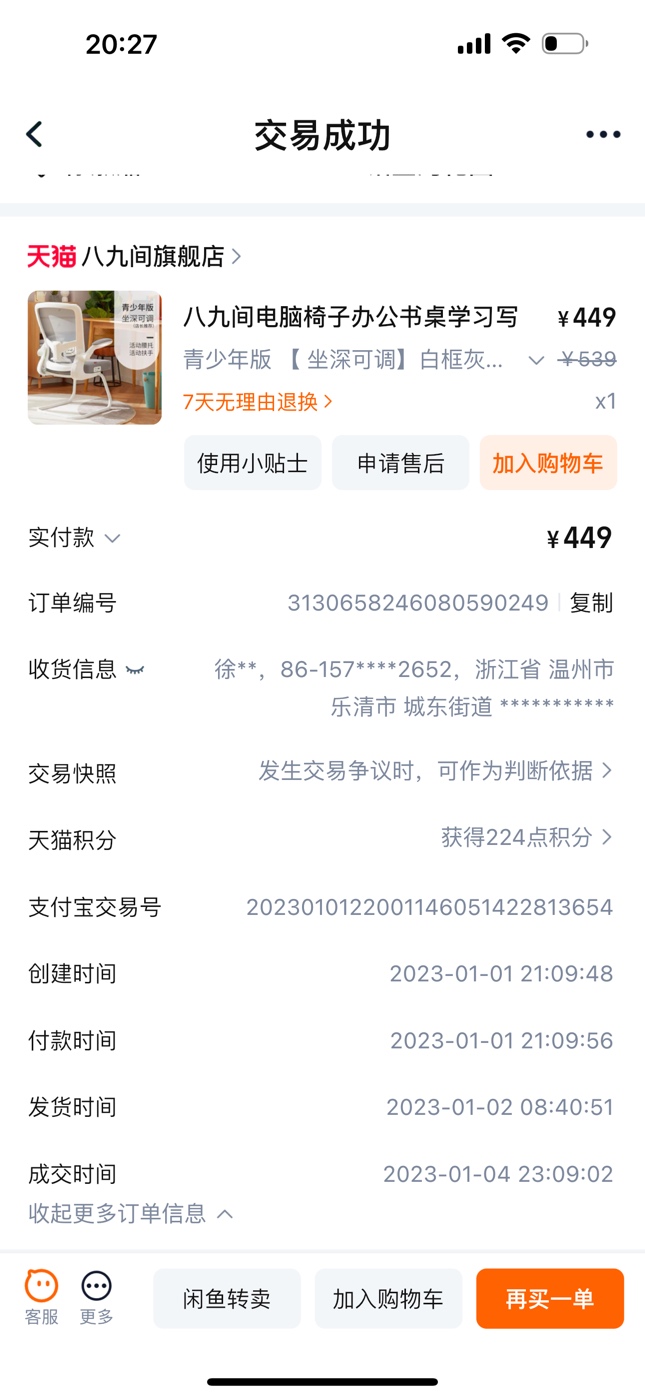Copy the order number with 复制

[x=591, y=603]
